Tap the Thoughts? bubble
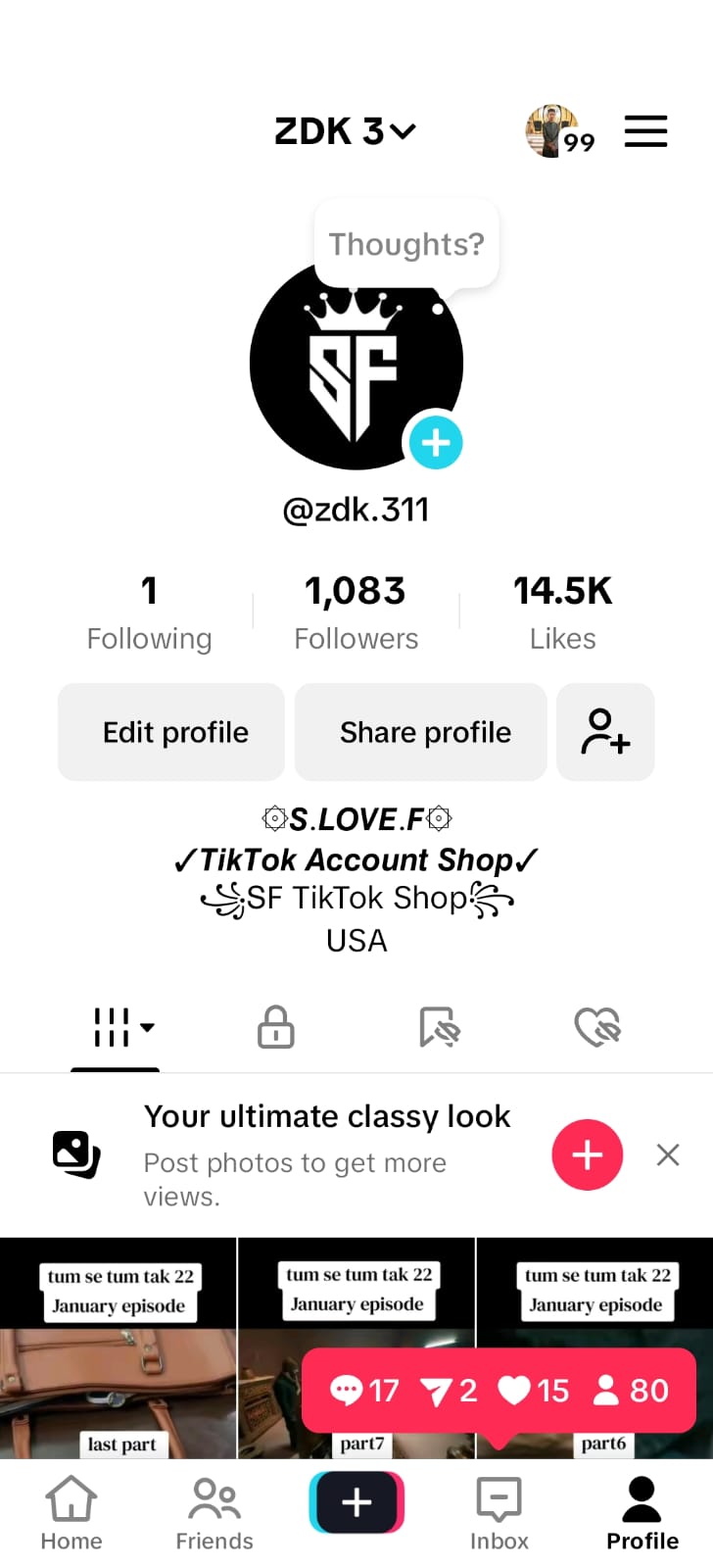This screenshot has width=713, height=1568. click(x=405, y=243)
